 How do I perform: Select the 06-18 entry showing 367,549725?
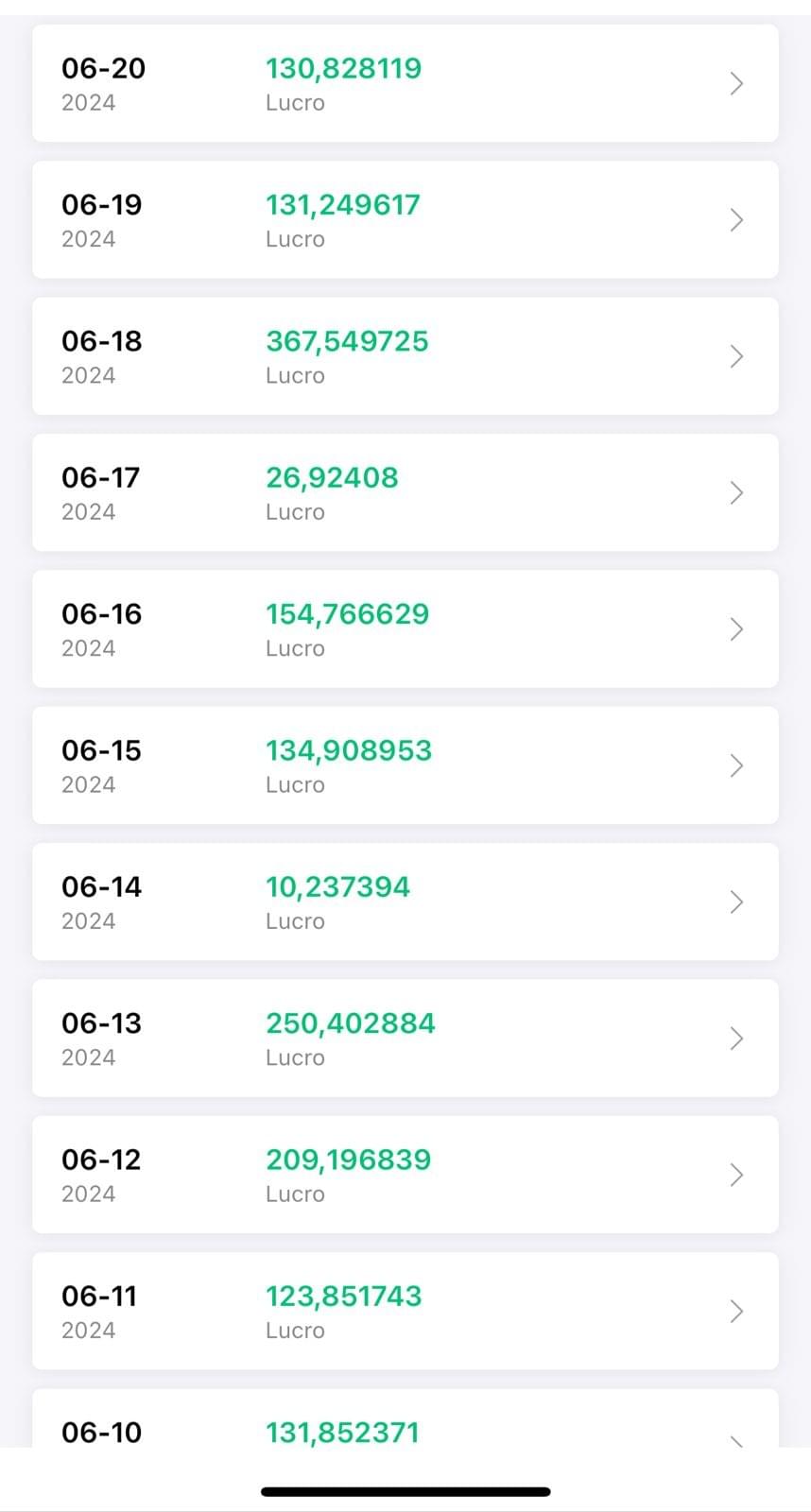[x=405, y=356]
